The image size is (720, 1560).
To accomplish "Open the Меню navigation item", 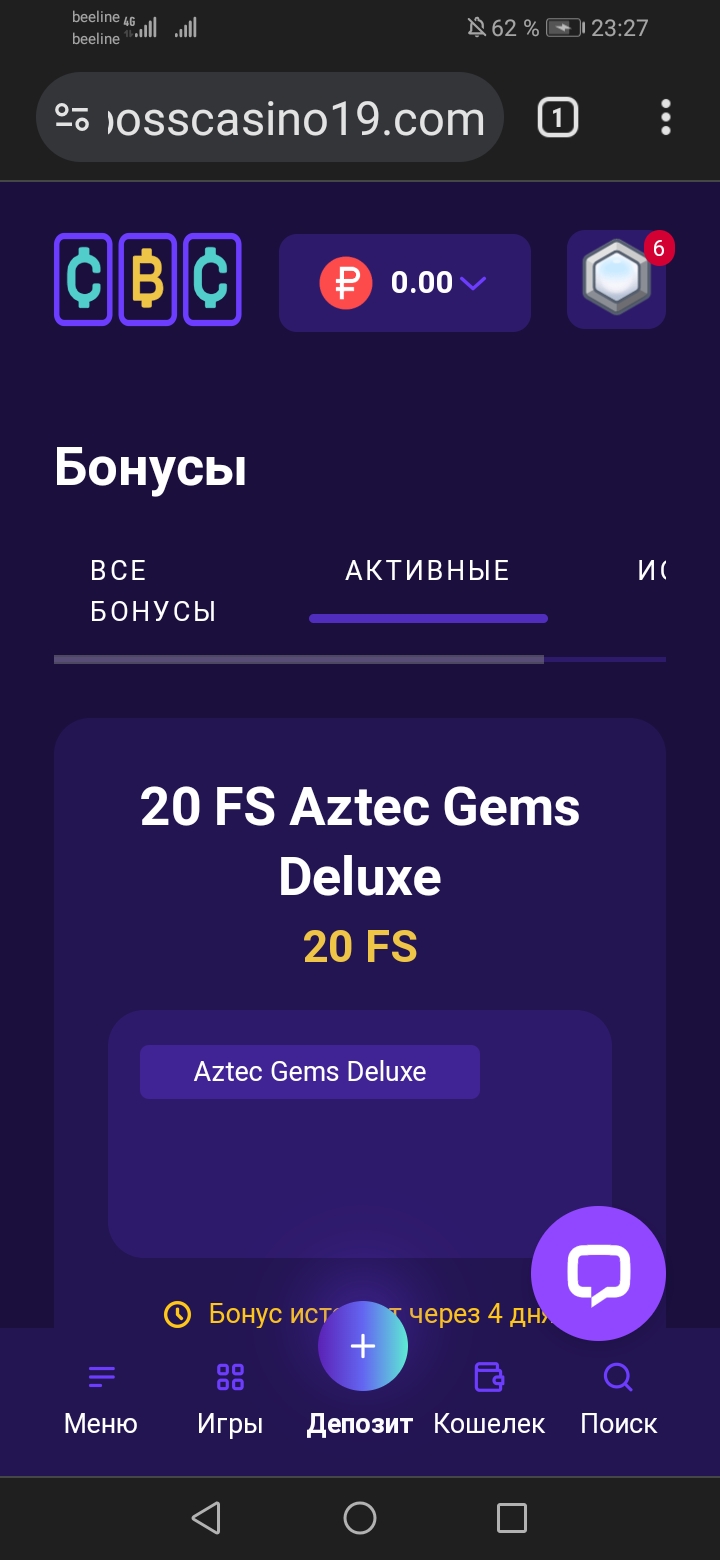I will coord(101,1400).
